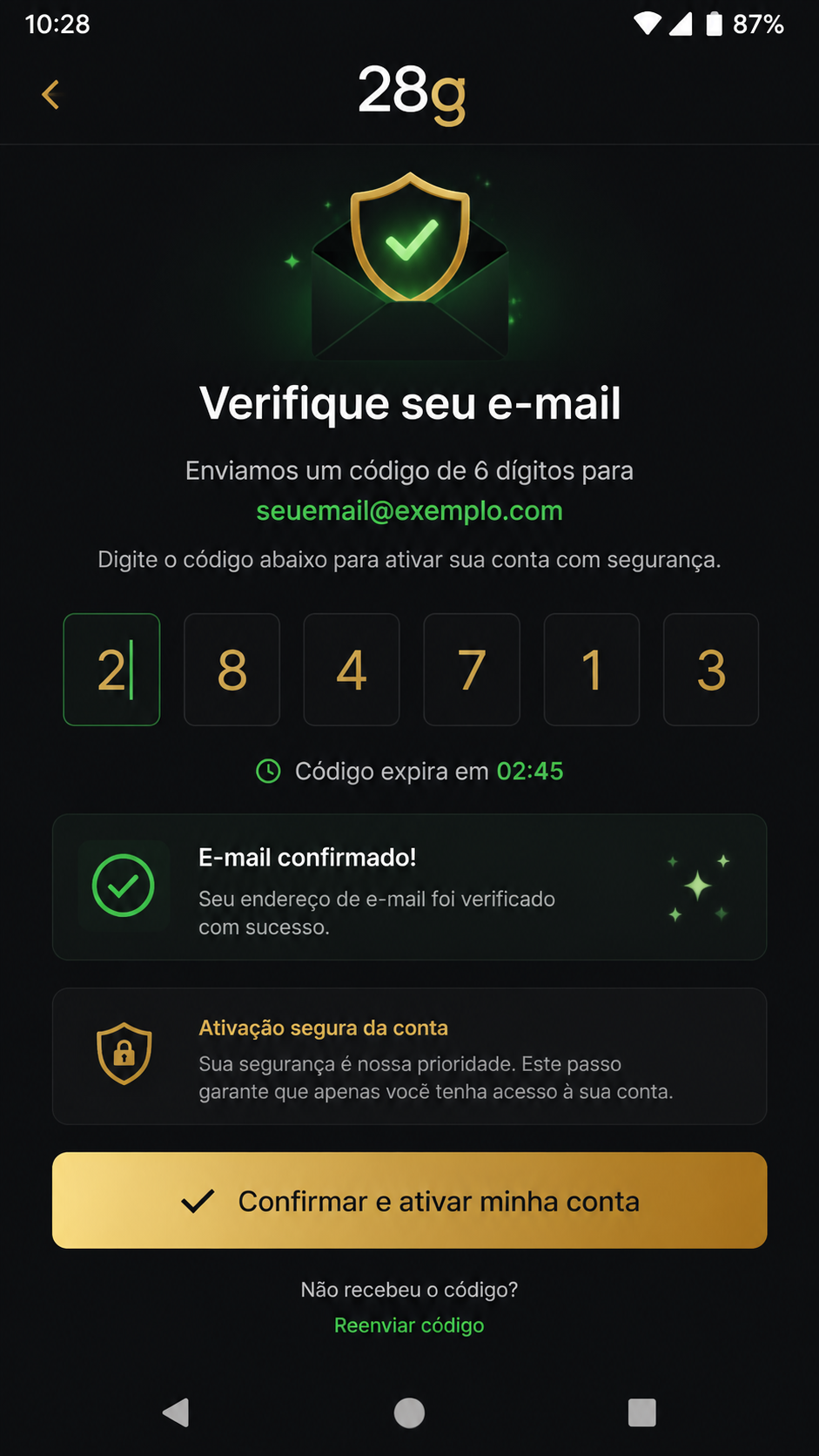The height and width of the screenshot is (1456, 819).
Task: Select the second code box showing 8
Action: (x=232, y=670)
